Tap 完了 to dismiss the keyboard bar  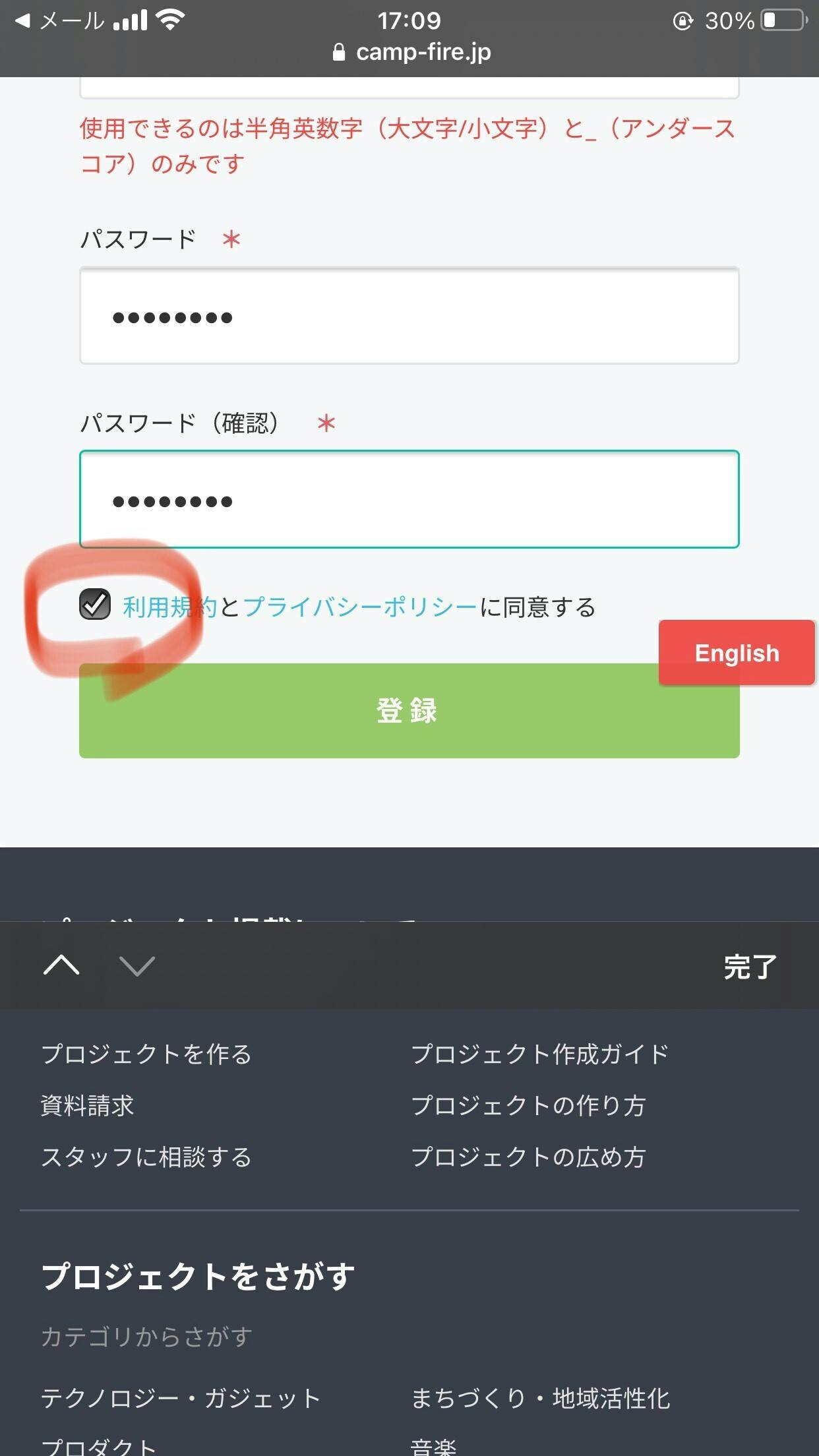tap(750, 967)
